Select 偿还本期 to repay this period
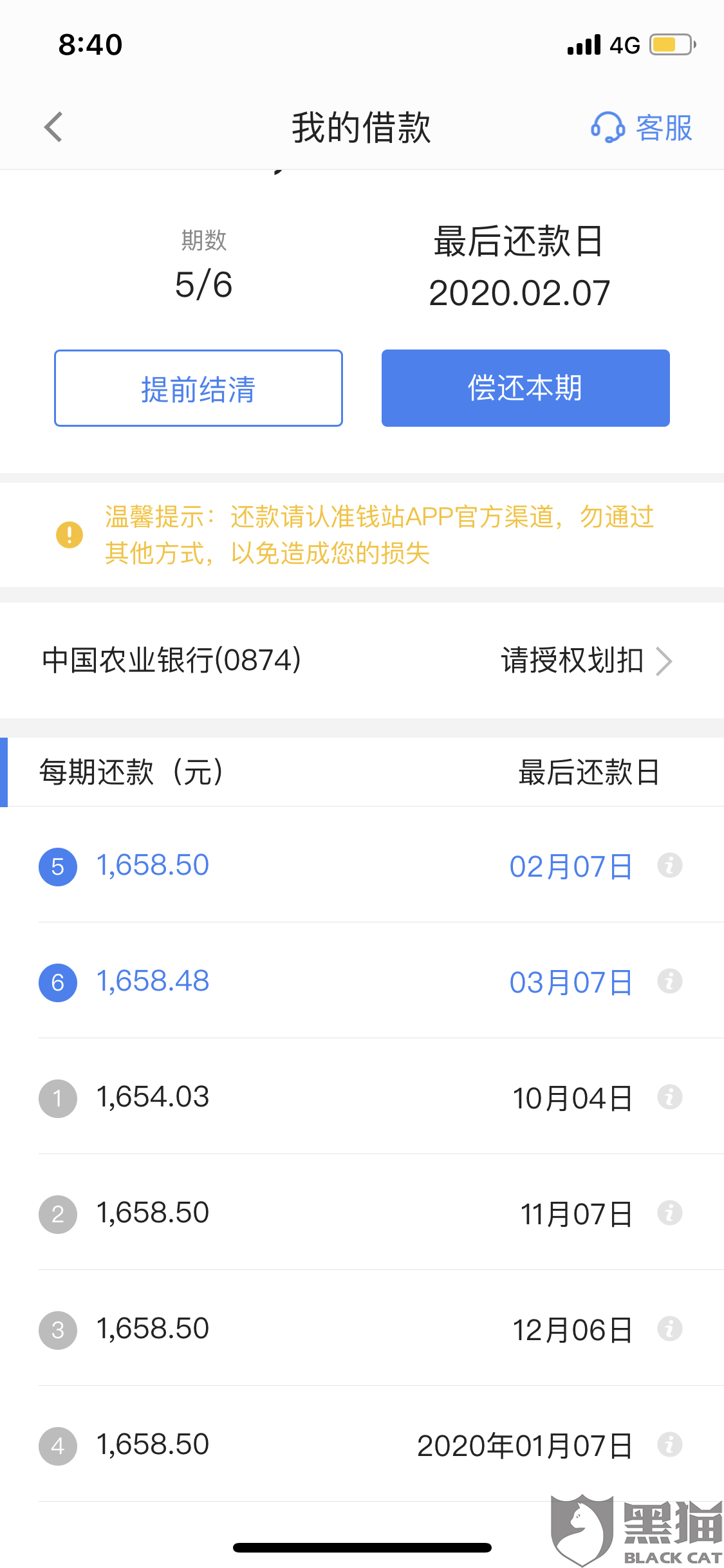 point(525,388)
